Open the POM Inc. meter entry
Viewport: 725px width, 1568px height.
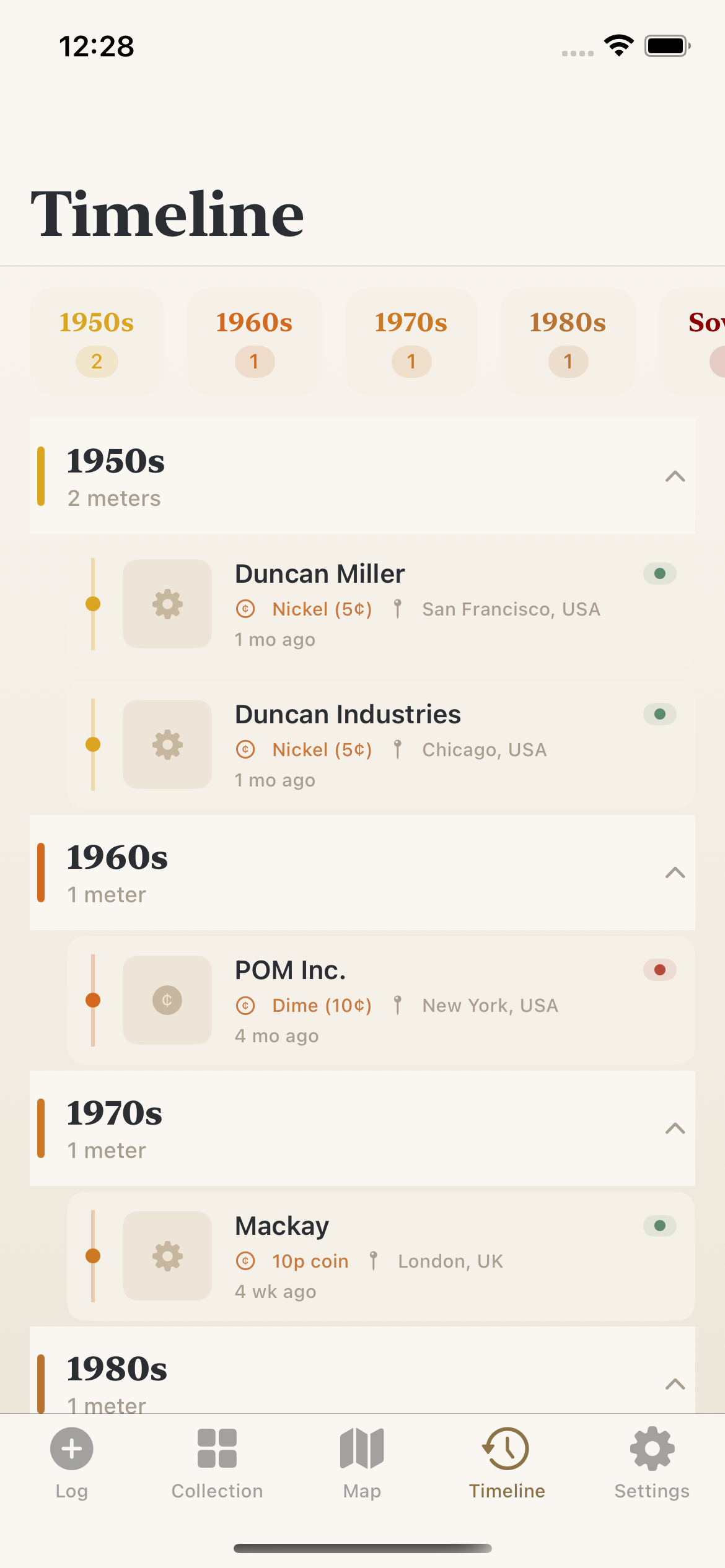(380, 1000)
